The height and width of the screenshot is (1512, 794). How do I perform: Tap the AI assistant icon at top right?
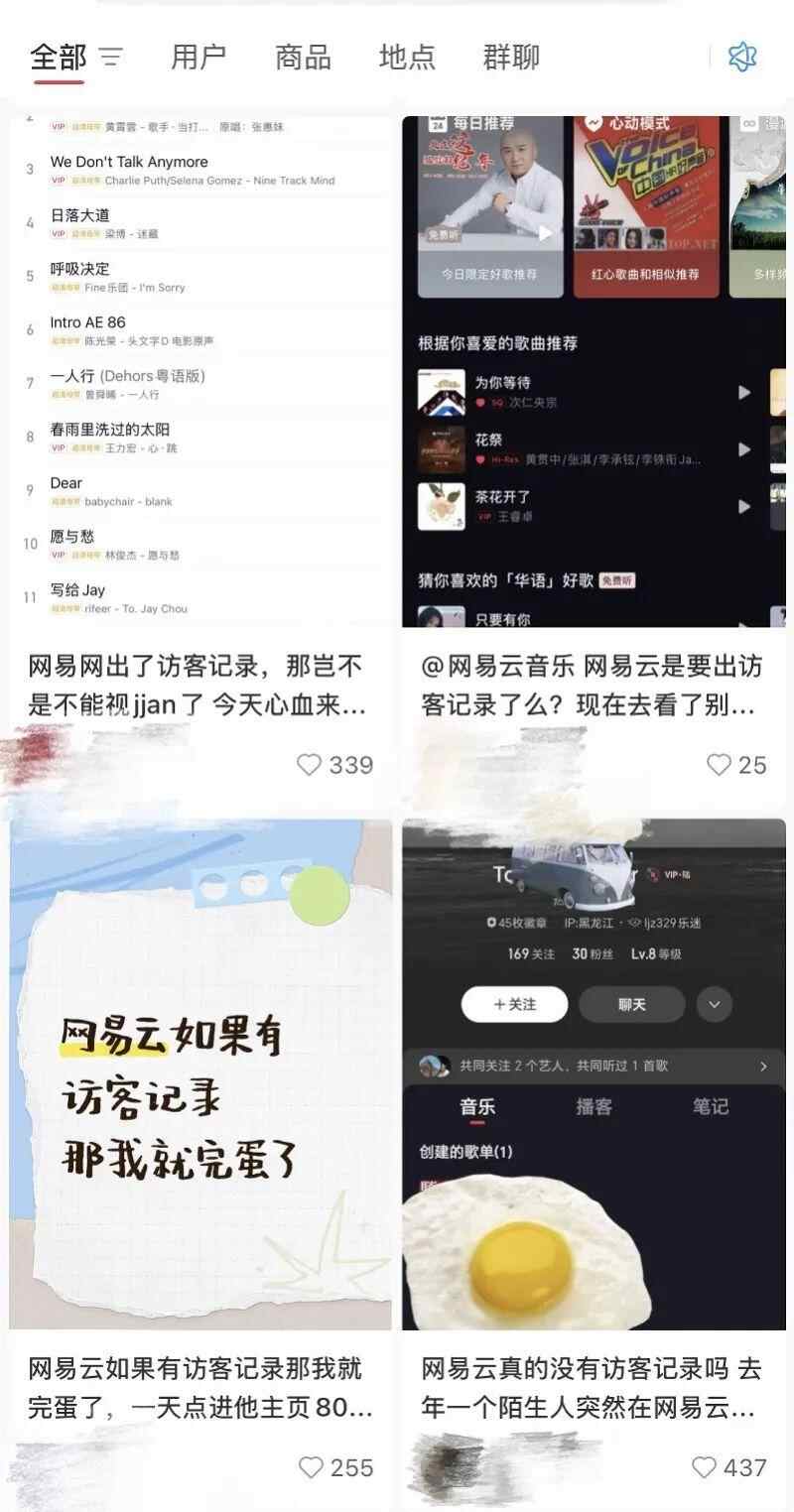click(x=742, y=58)
